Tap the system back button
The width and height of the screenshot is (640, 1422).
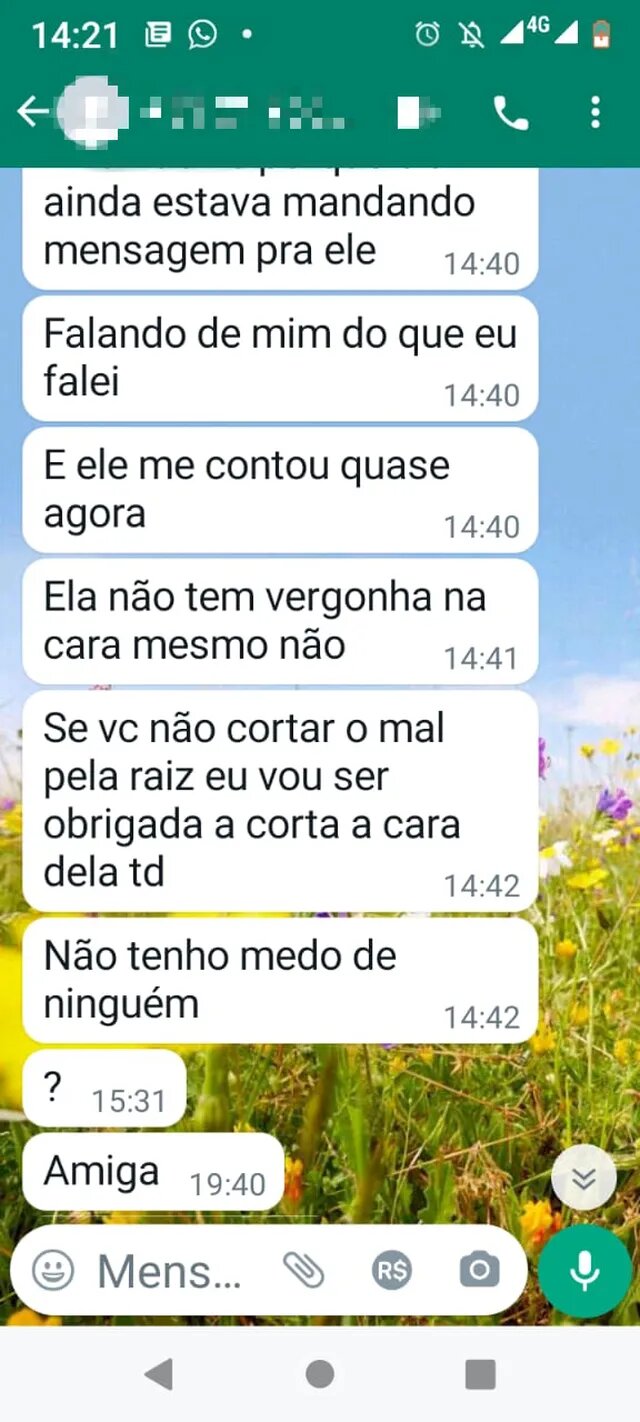click(x=158, y=1375)
